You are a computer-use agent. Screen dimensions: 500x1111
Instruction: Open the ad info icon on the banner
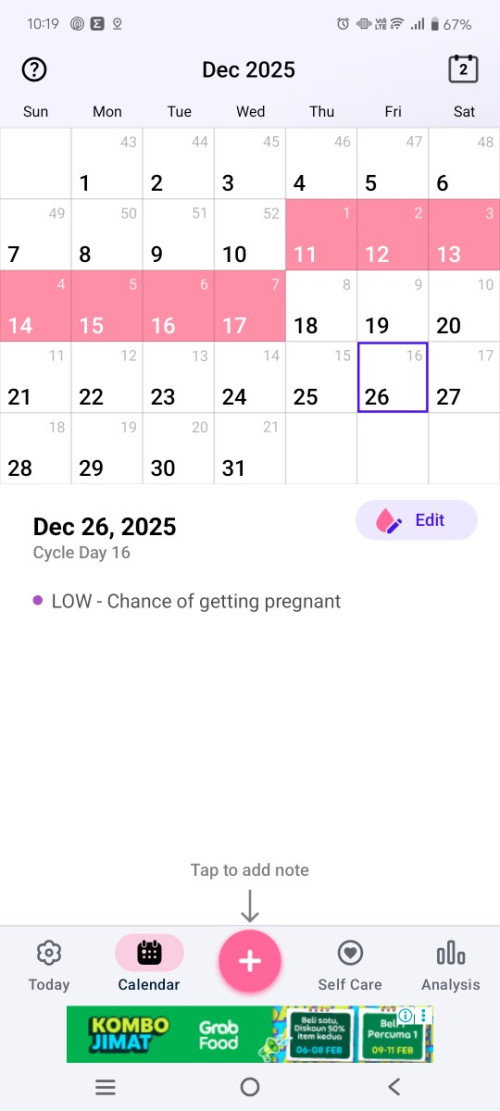405,1015
